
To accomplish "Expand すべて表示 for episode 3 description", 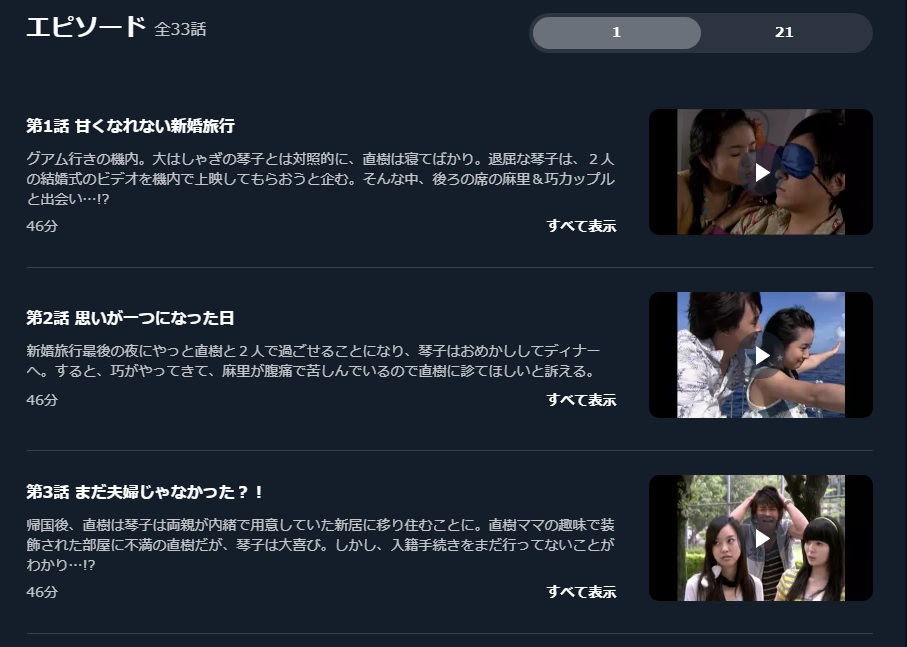I will point(581,592).
